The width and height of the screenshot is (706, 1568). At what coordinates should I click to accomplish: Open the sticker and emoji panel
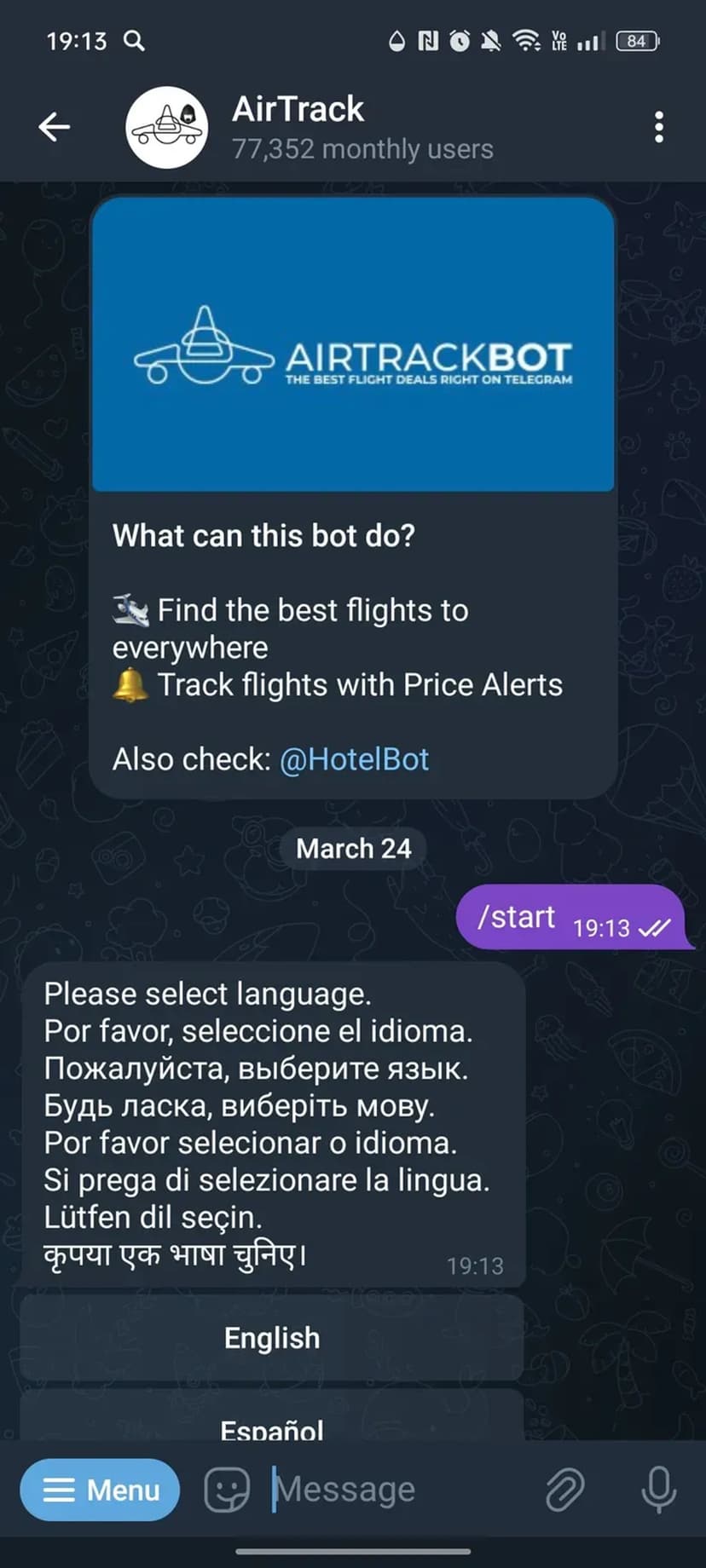coord(227,1490)
